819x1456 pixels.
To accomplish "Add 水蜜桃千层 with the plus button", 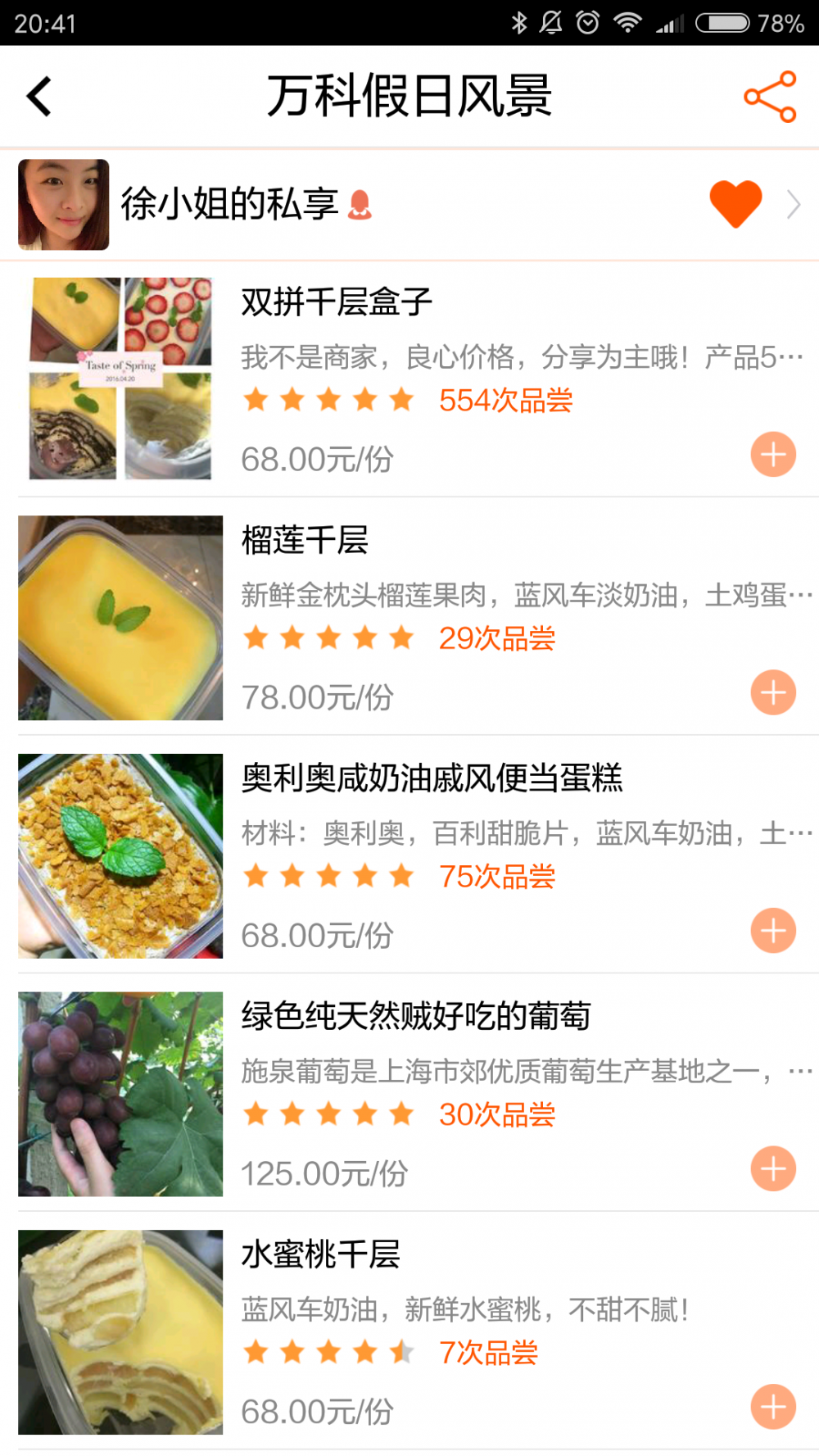I will tap(773, 1407).
